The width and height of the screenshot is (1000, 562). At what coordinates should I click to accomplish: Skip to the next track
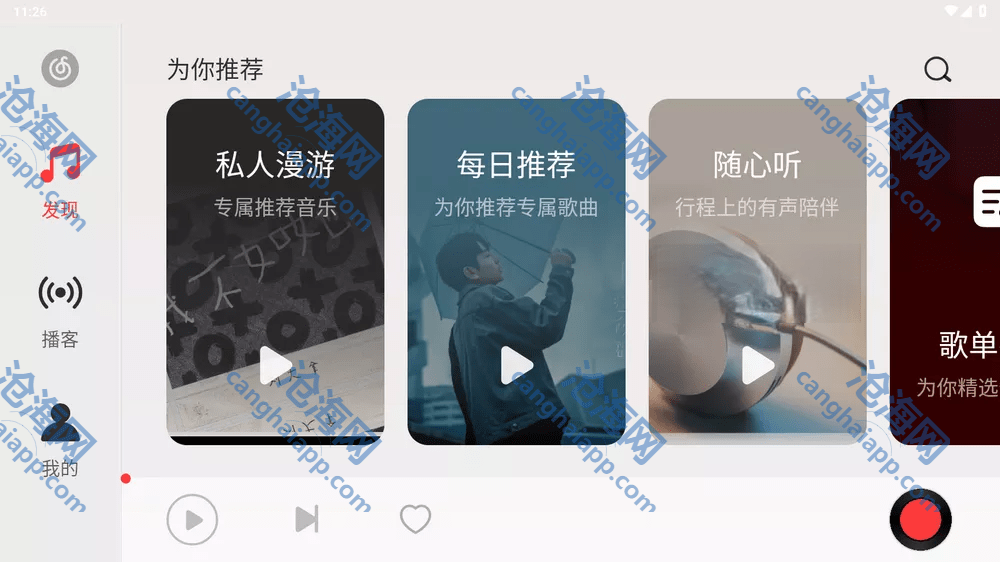tap(306, 519)
